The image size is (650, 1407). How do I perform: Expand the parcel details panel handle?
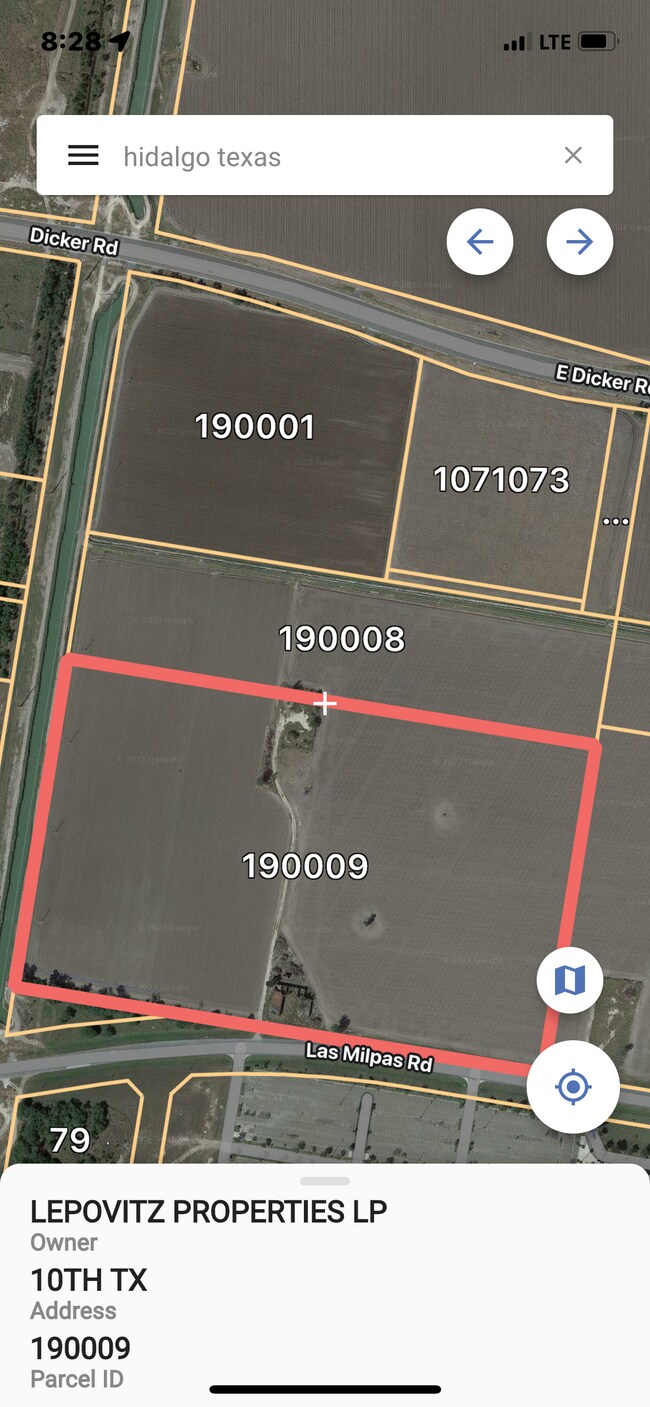(325, 1181)
